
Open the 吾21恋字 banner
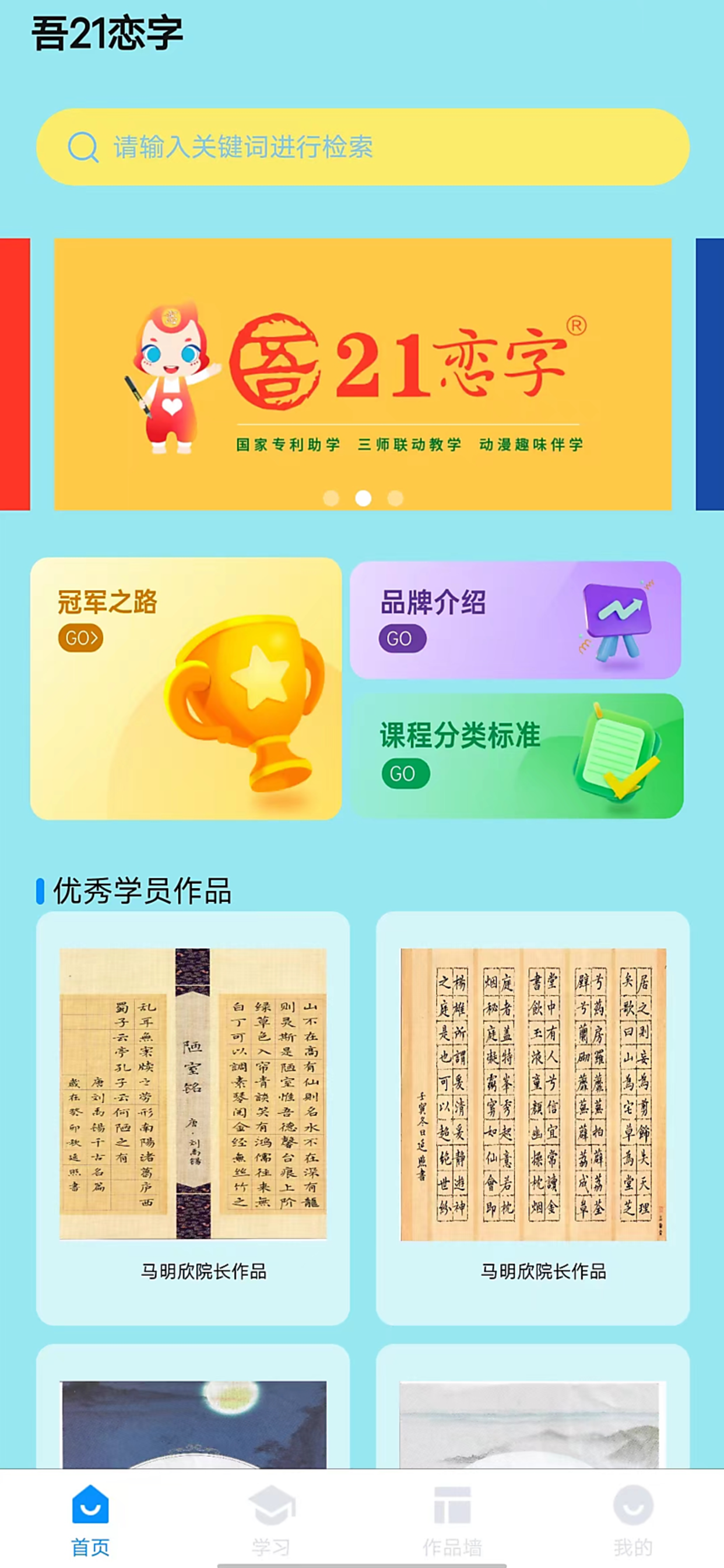363,374
